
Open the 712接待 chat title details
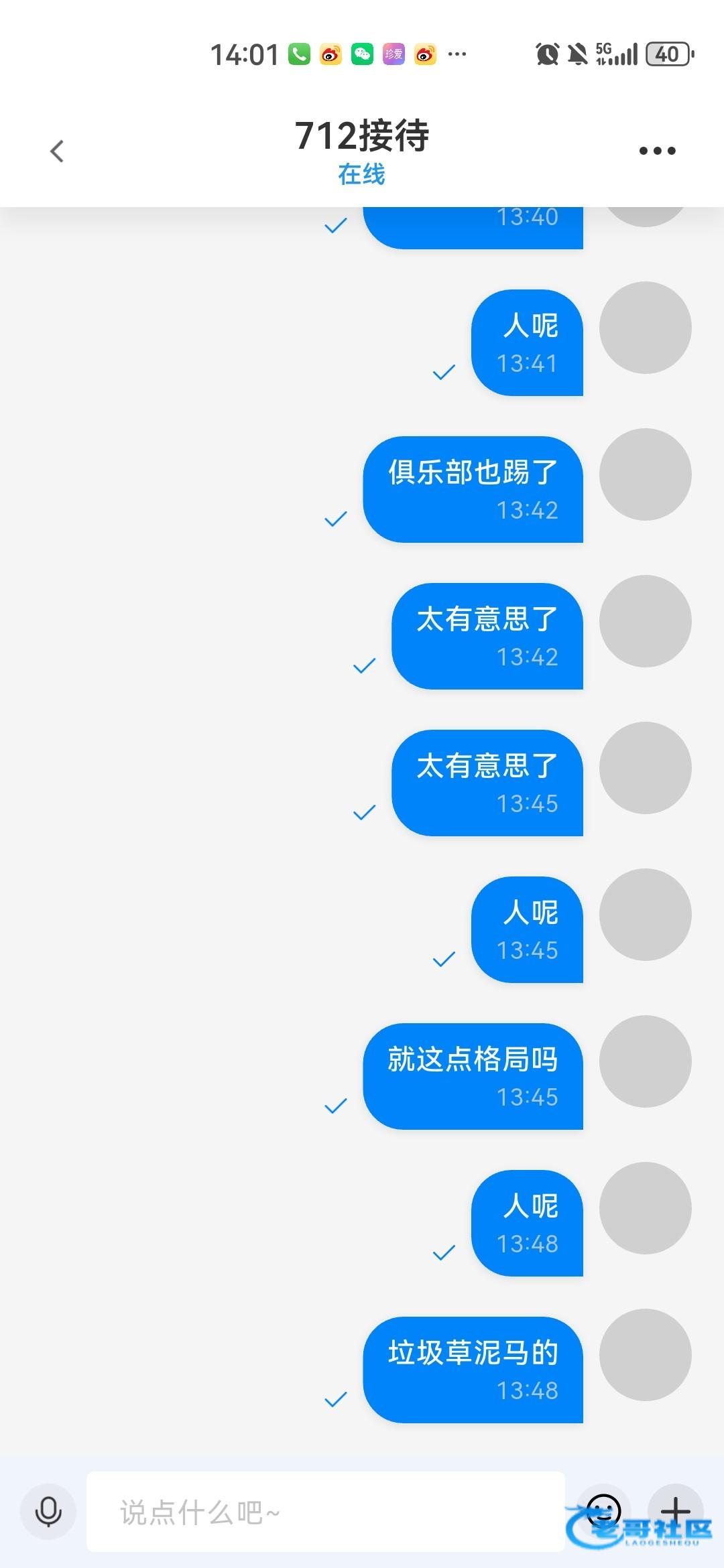click(x=362, y=137)
